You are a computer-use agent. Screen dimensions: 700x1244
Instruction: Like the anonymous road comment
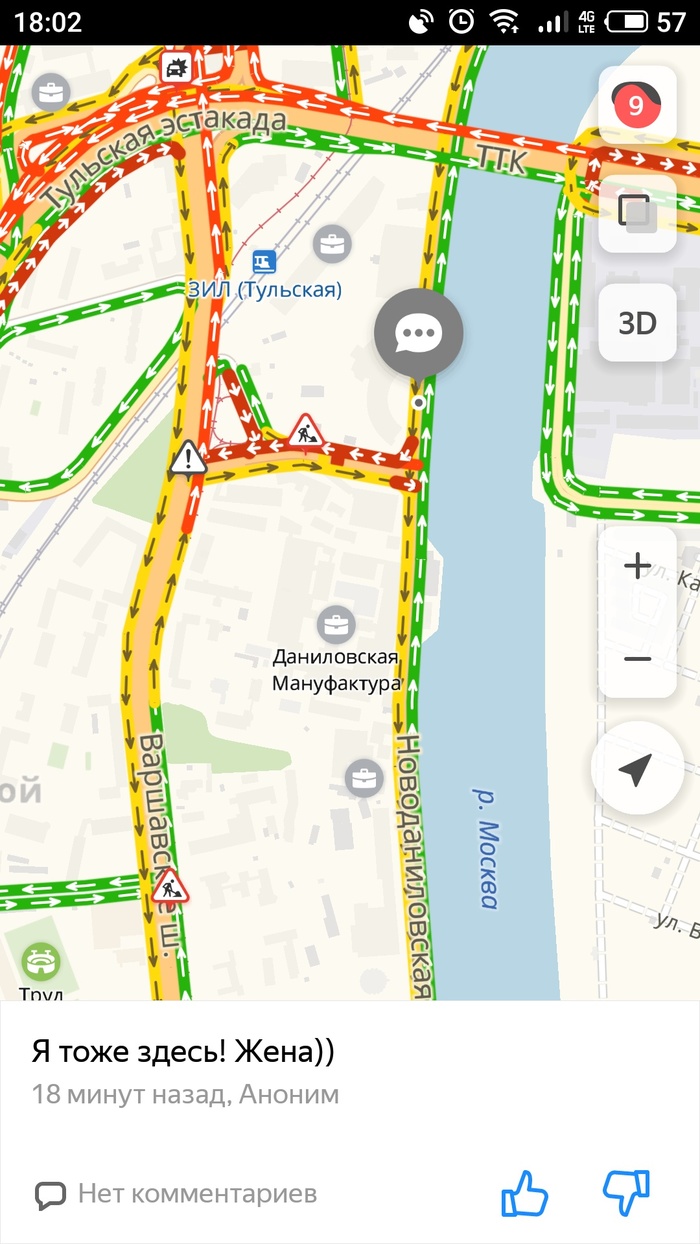pyautogui.click(x=525, y=1192)
